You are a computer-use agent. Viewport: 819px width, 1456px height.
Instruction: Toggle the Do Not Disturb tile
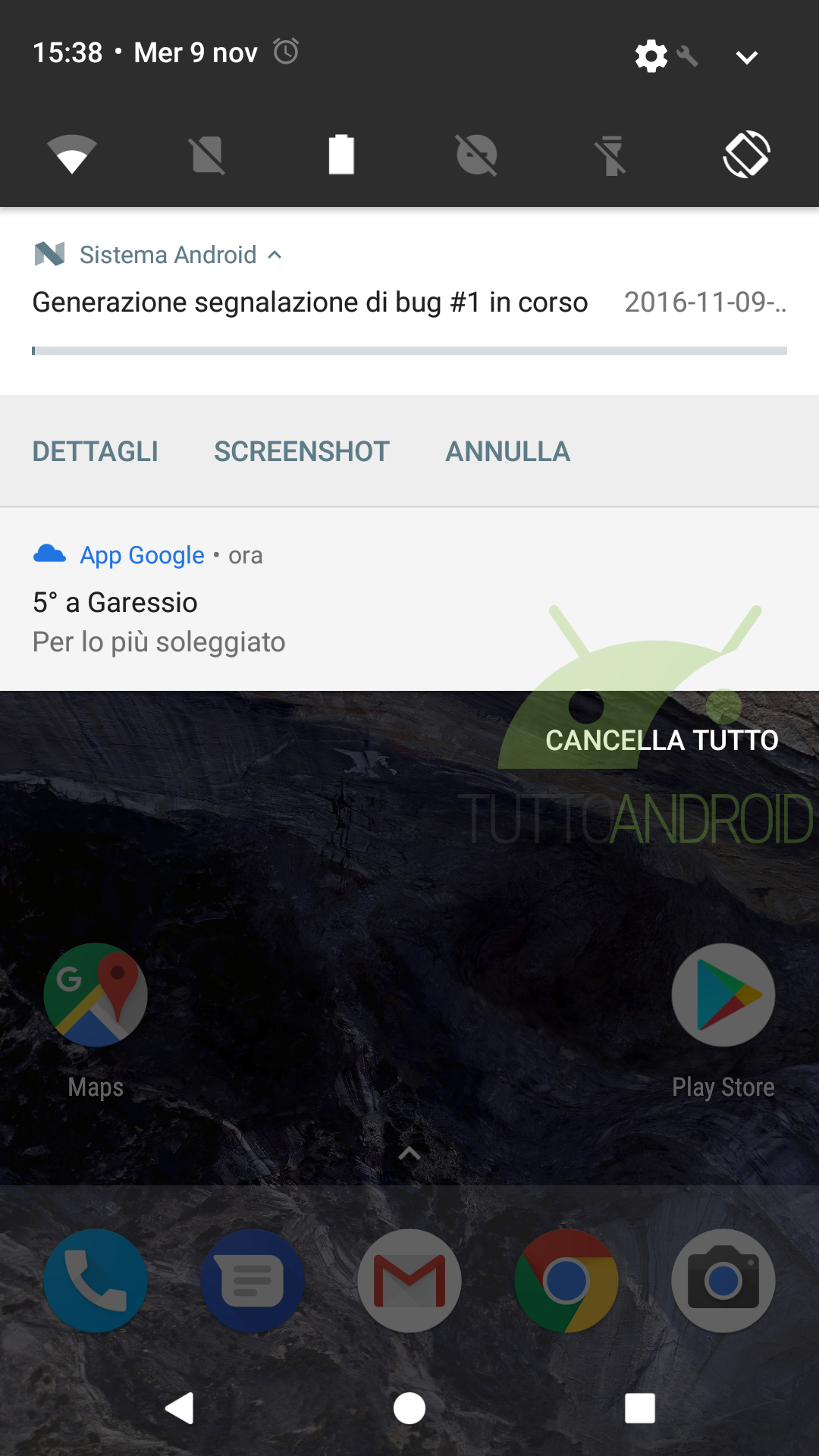pos(476,155)
